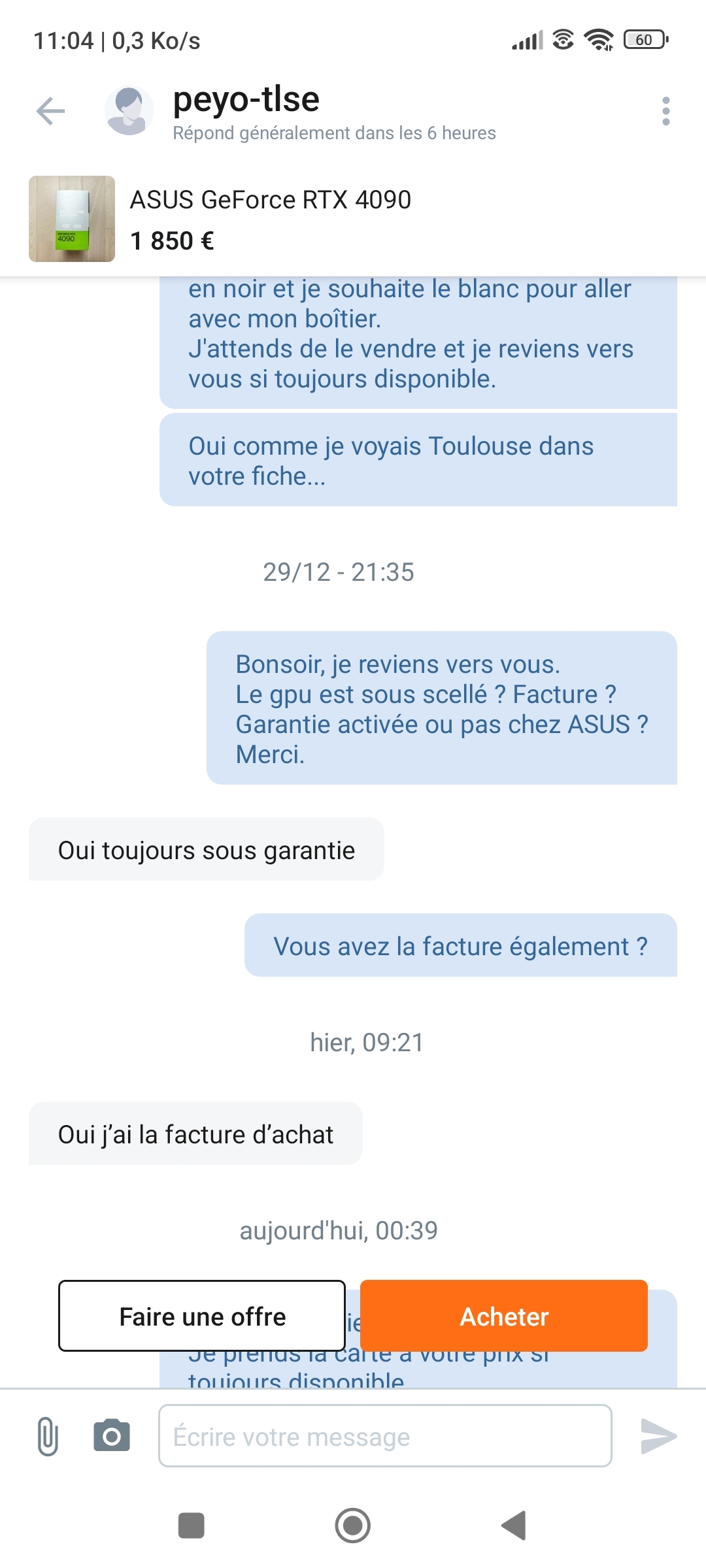
Task: Open the camera to send a photo
Action: 112,1436
